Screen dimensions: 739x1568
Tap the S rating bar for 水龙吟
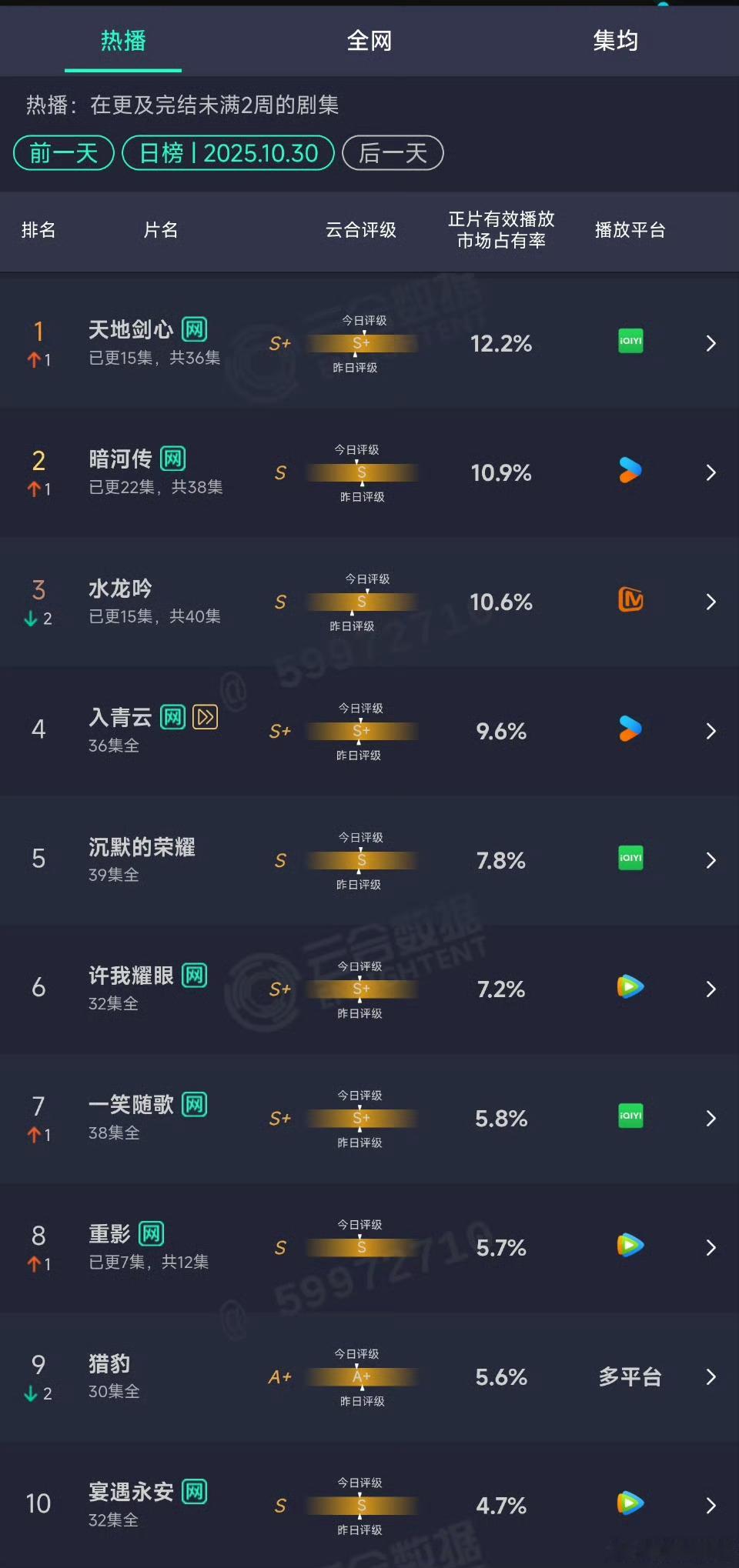click(362, 602)
